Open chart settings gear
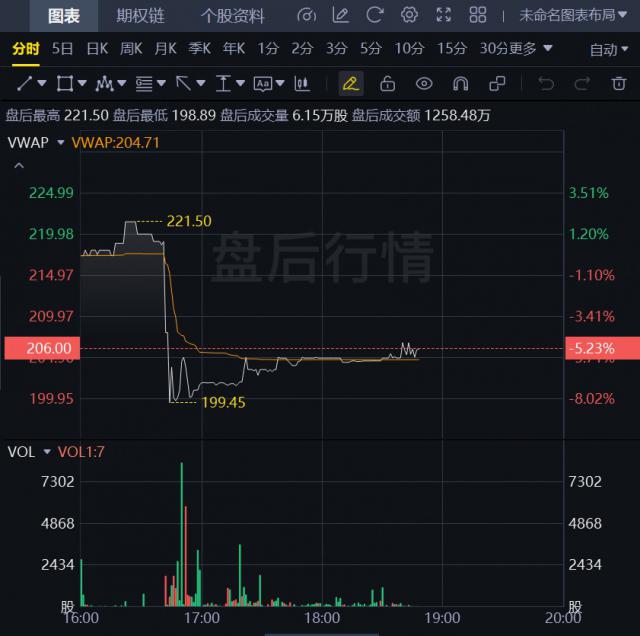This screenshot has width=640, height=636. coord(409,15)
